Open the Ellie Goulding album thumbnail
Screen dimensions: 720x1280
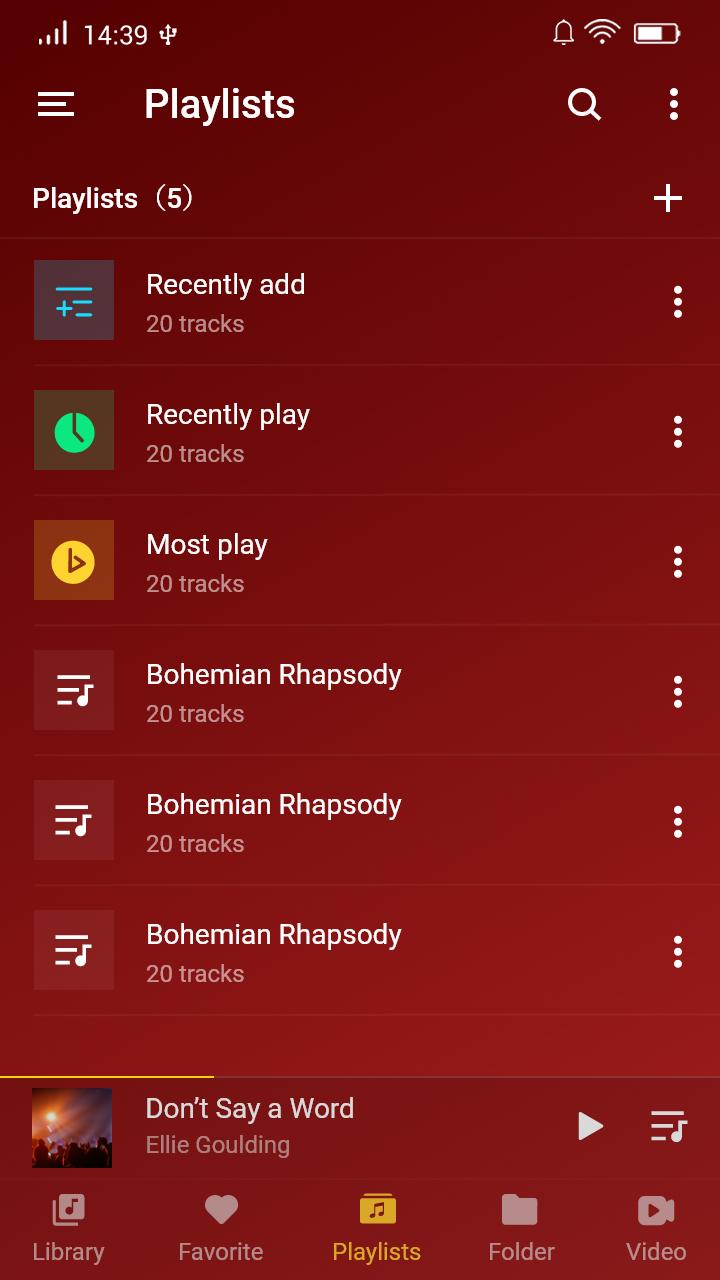coord(72,1126)
